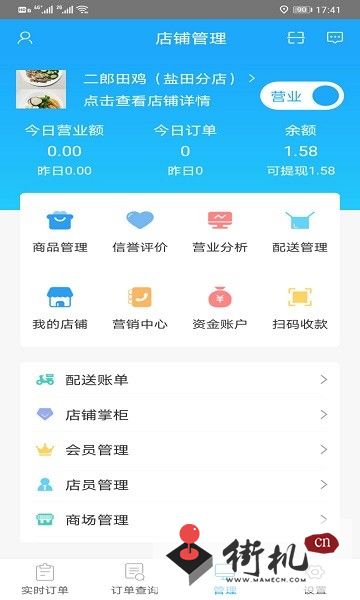Image resolution: width=360 pixels, height=600 pixels.
Task: Open 商品管理 product management
Action: coord(60,232)
